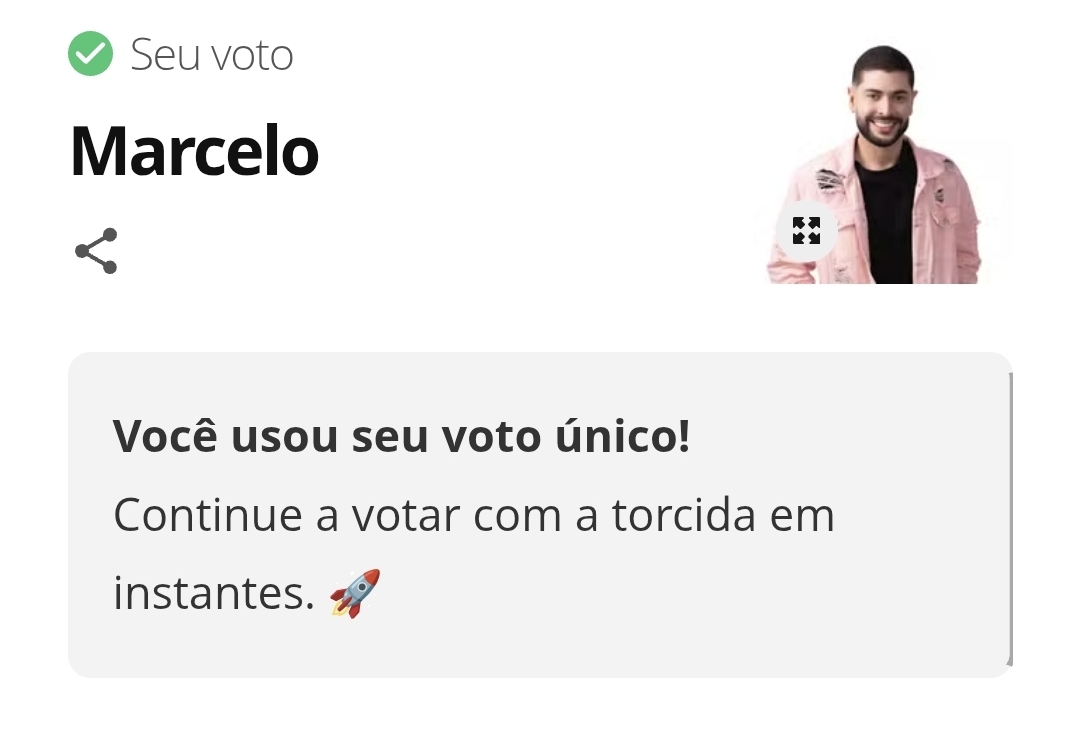Share your vote for Marcelo

96,251
